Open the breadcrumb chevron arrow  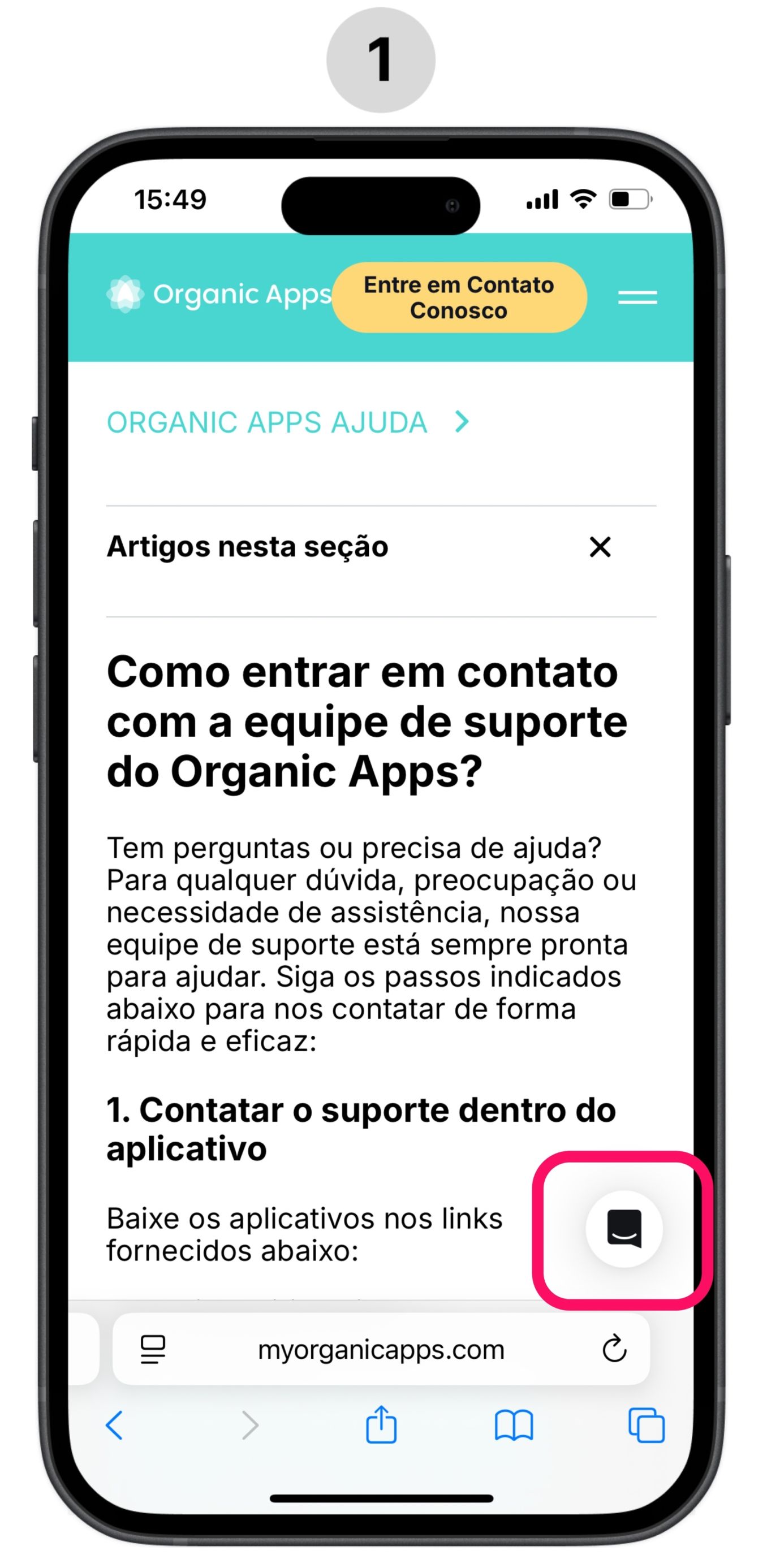tap(463, 421)
